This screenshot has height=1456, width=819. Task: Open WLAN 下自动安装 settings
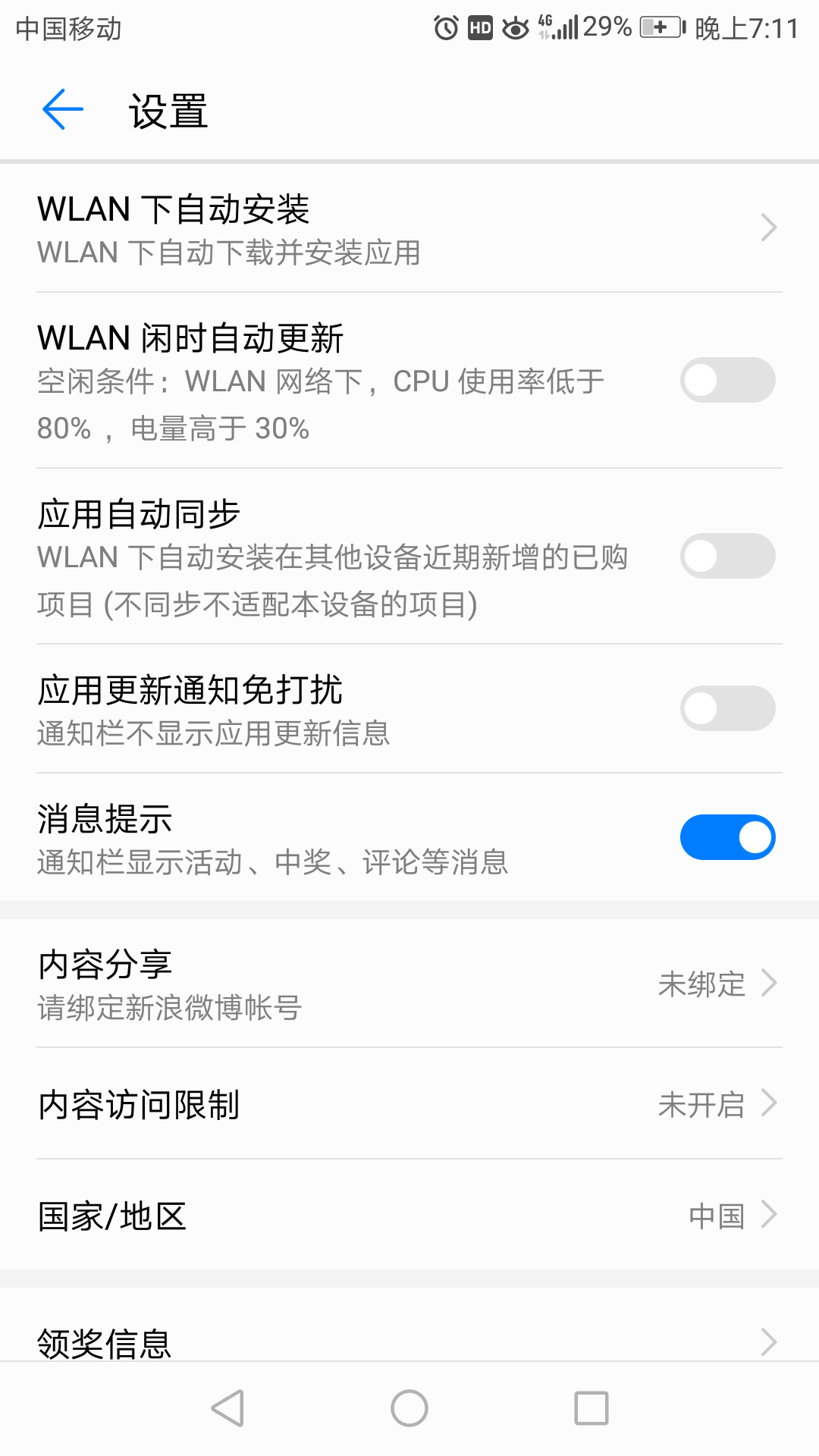coord(409,227)
